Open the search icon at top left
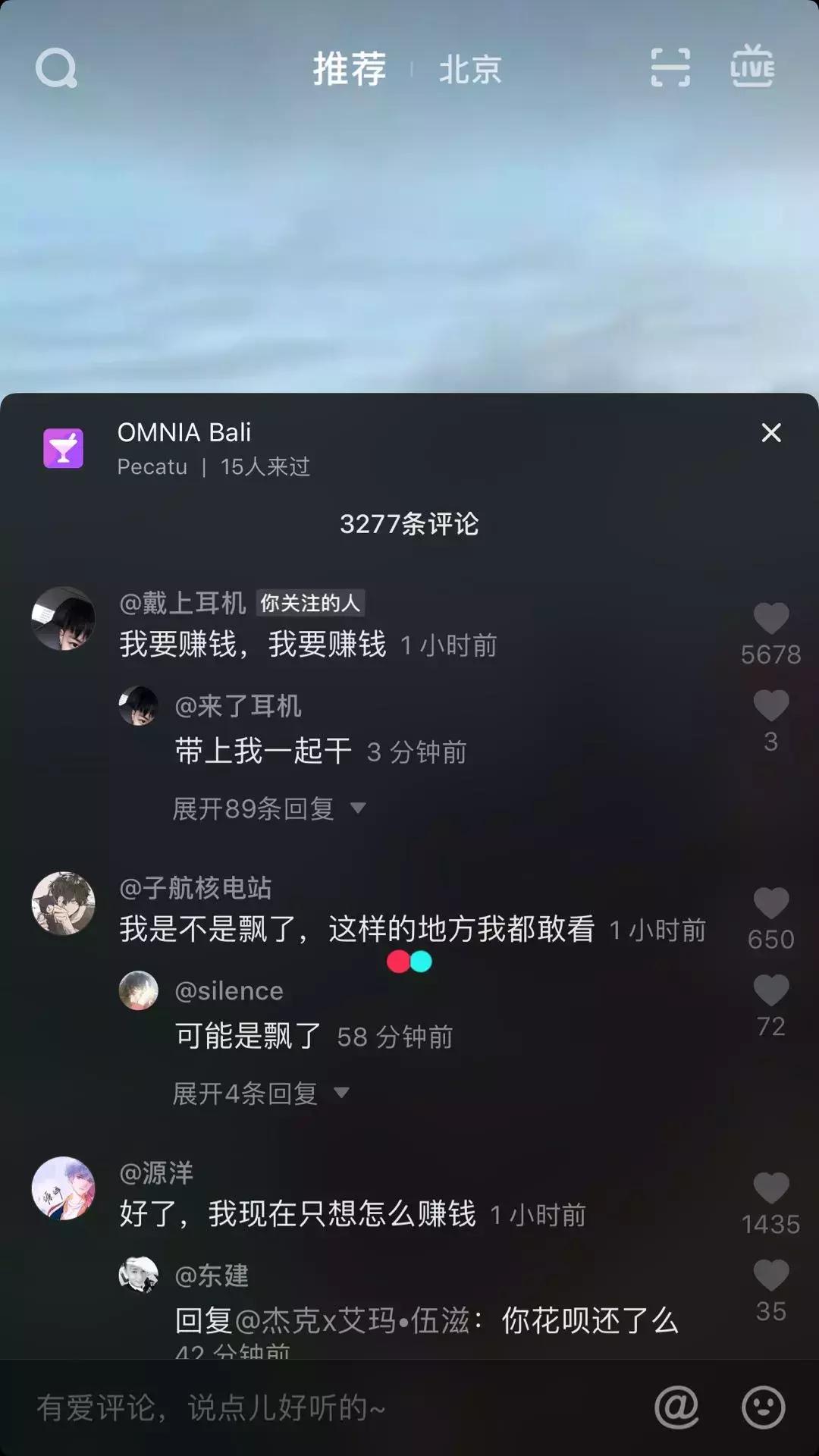This screenshot has height=1456, width=819. point(55,68)
